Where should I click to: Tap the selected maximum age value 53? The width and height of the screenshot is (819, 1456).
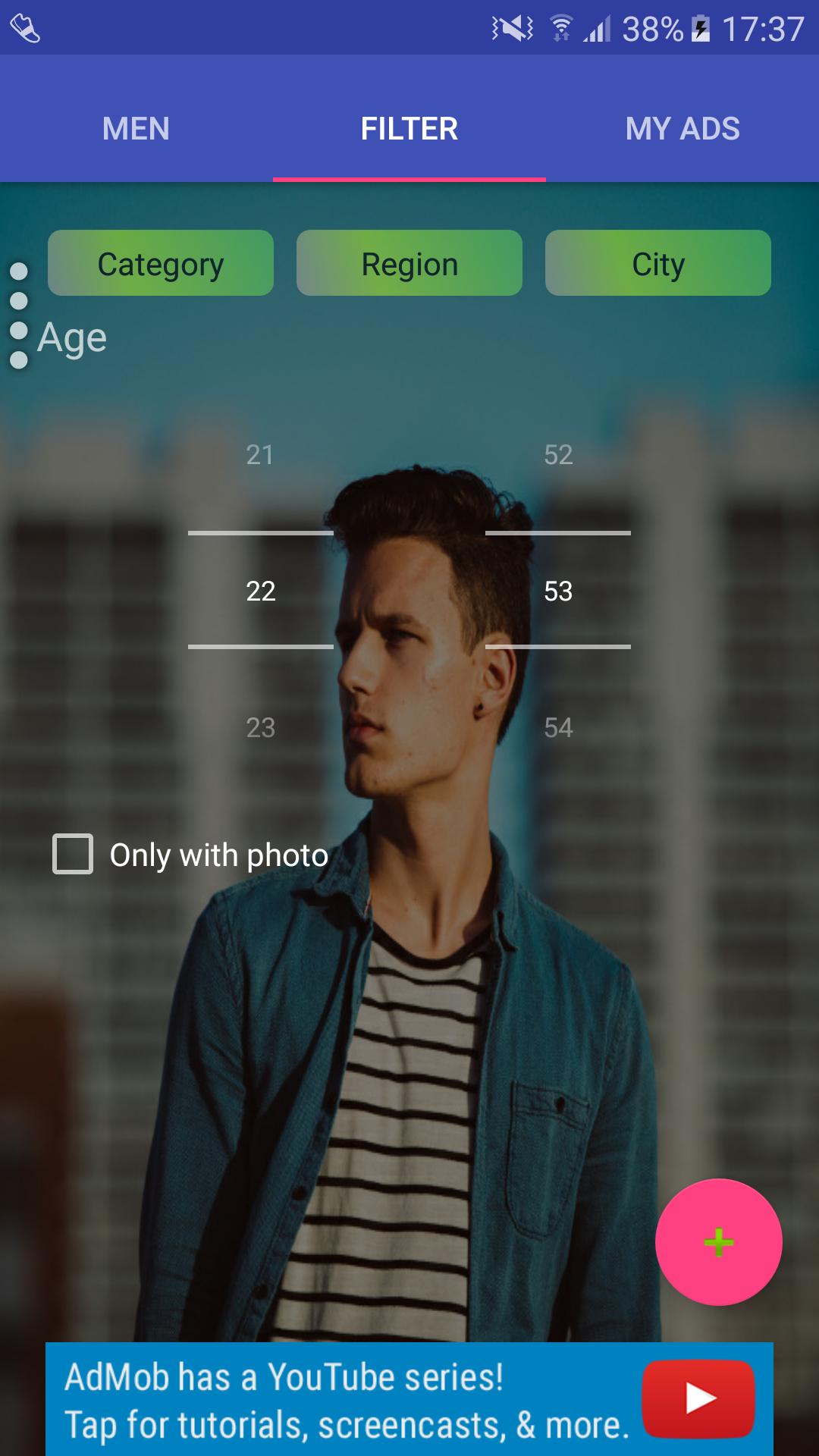pyautogui.click(x=558, y=591)
